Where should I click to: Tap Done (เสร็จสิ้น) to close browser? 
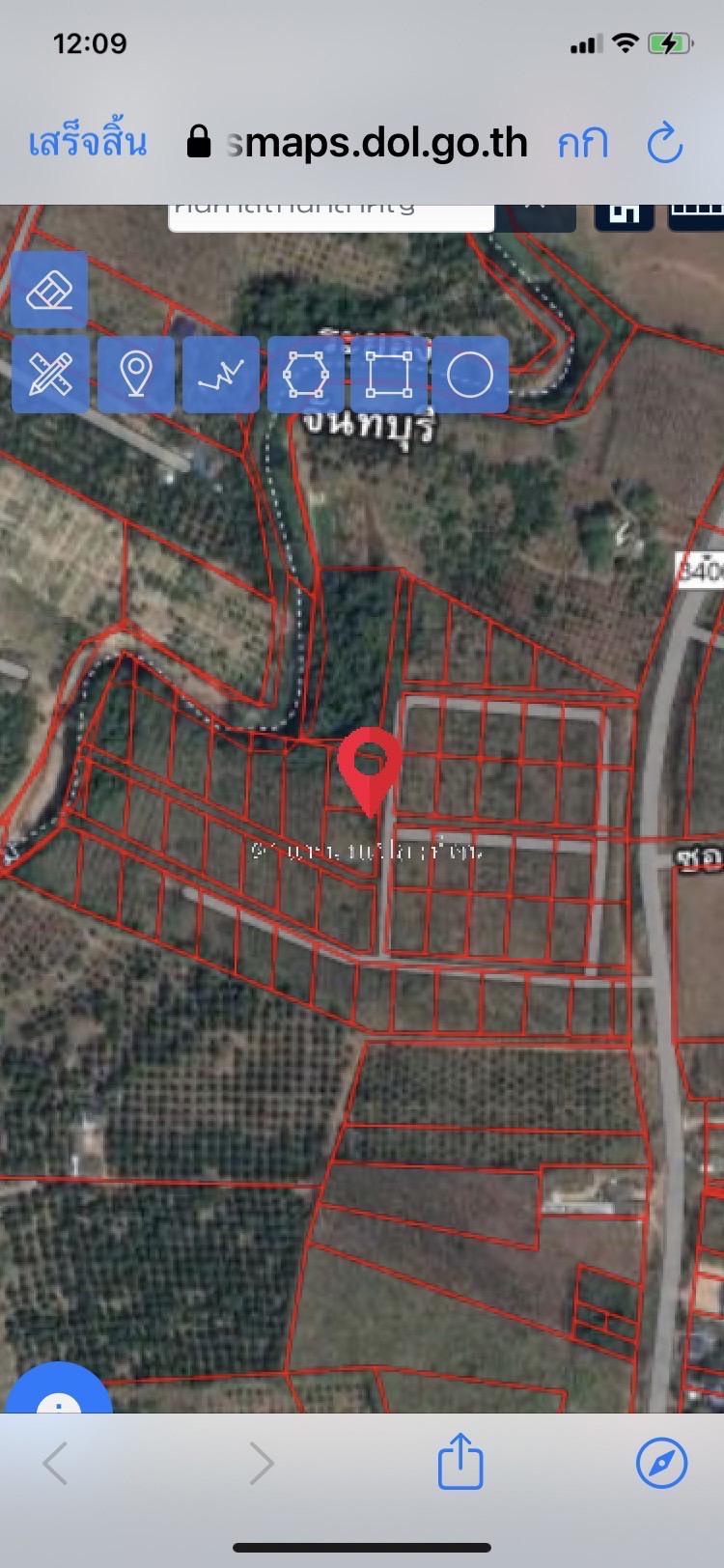pos(88,143)
